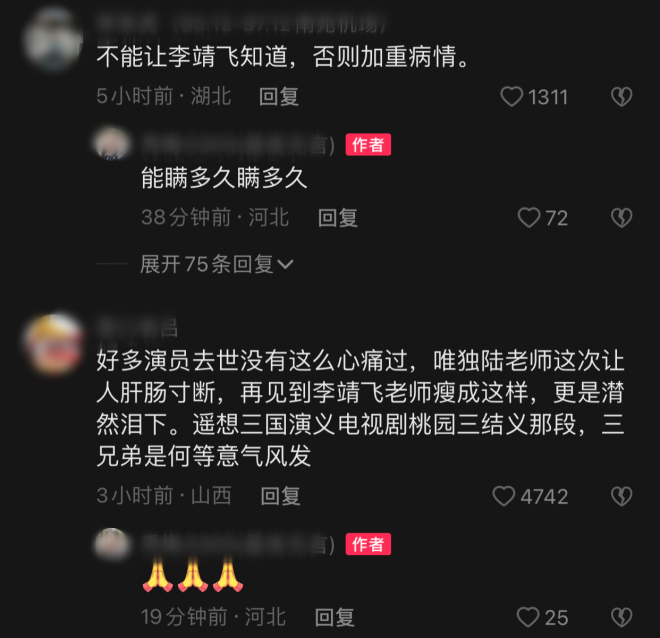
Task: Reply to the 3-hour-old Shanxi comment
Action: point(280,496)
